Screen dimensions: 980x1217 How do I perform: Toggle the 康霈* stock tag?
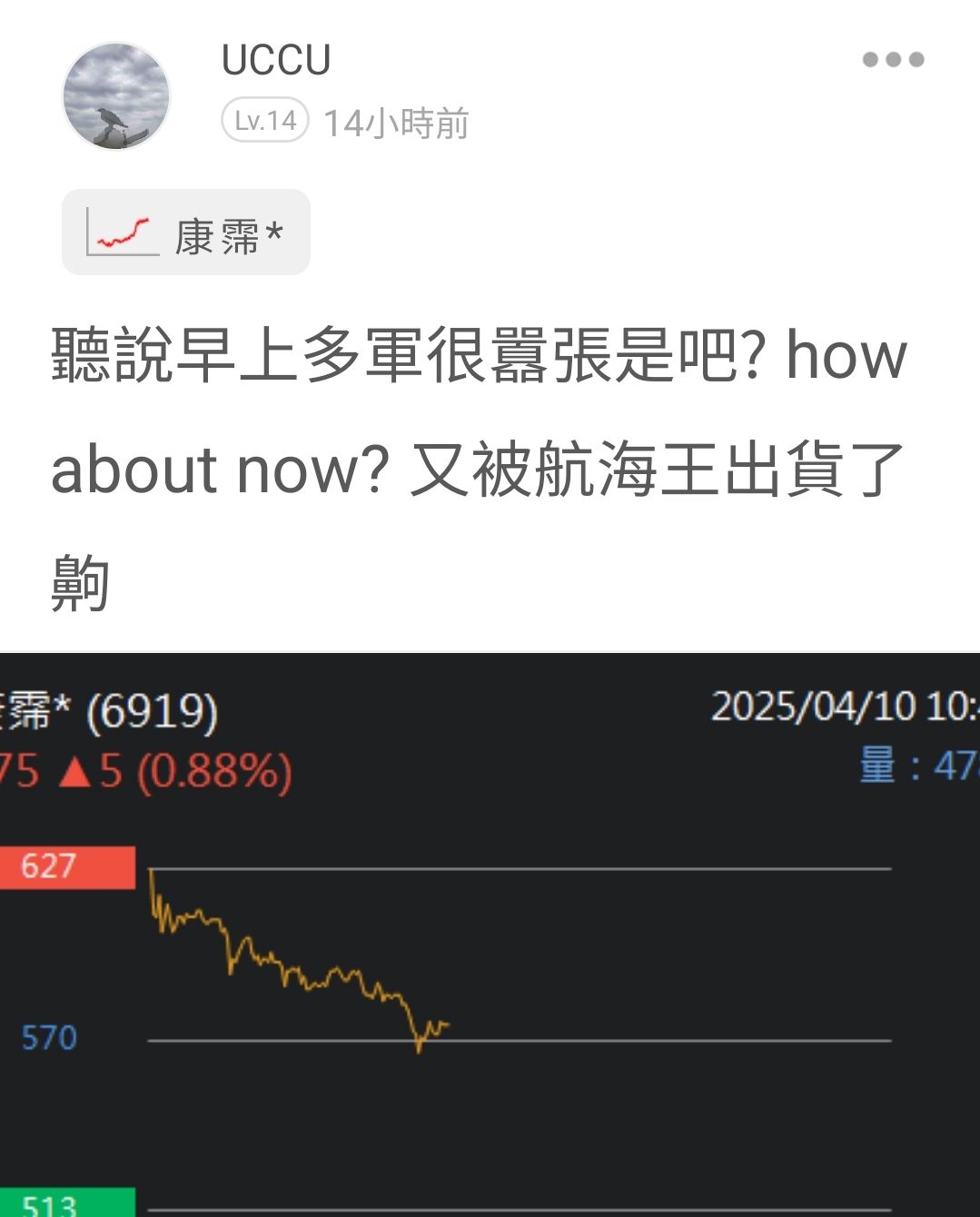point(185,233)
